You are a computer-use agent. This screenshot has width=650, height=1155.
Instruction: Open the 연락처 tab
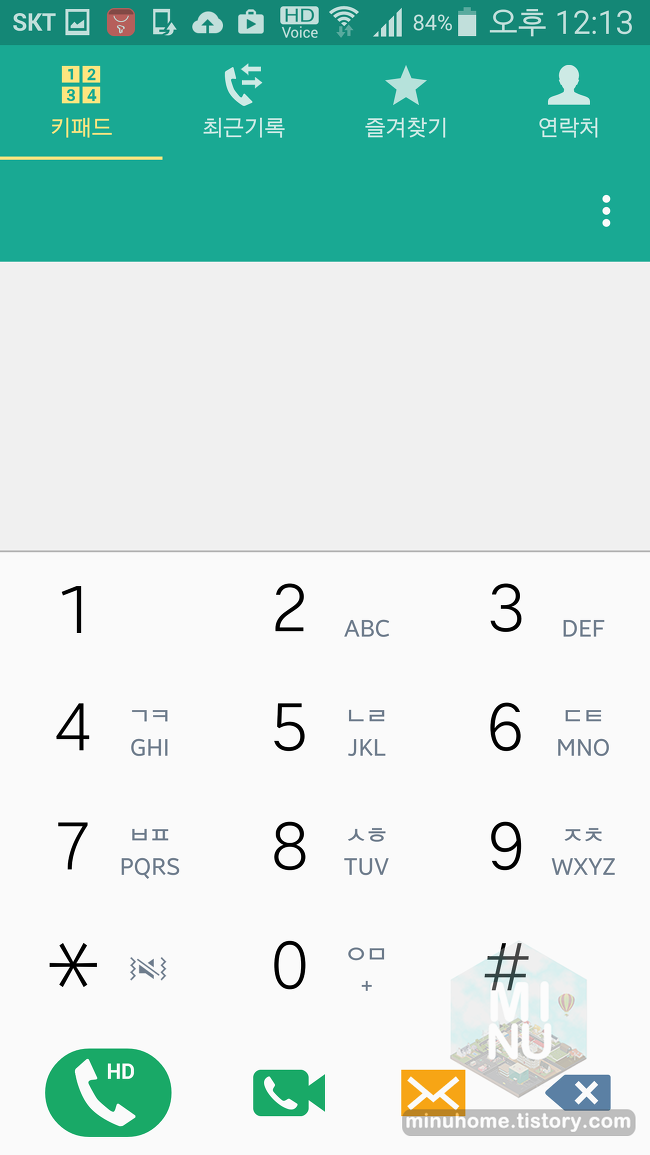click(x=568, y=102)
